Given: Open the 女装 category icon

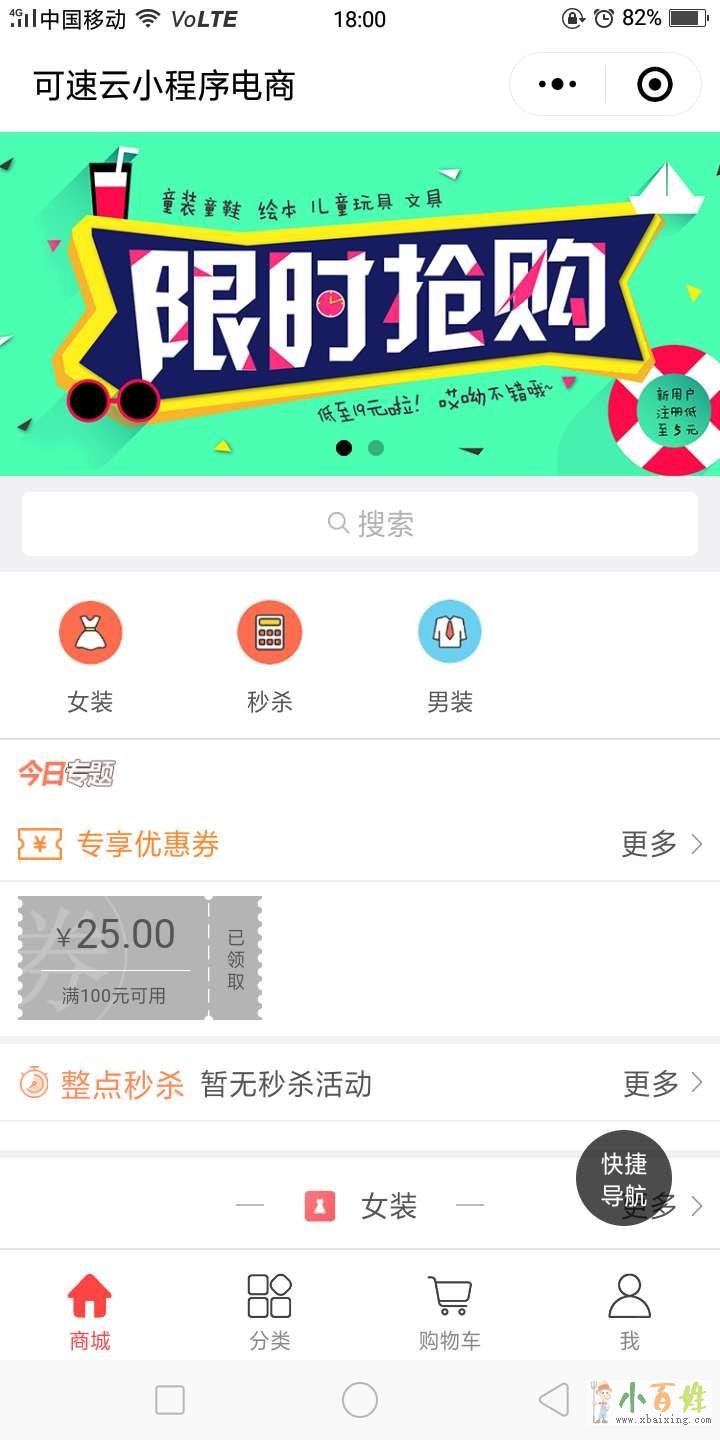Looking at the screenshot, I should 90,633.
